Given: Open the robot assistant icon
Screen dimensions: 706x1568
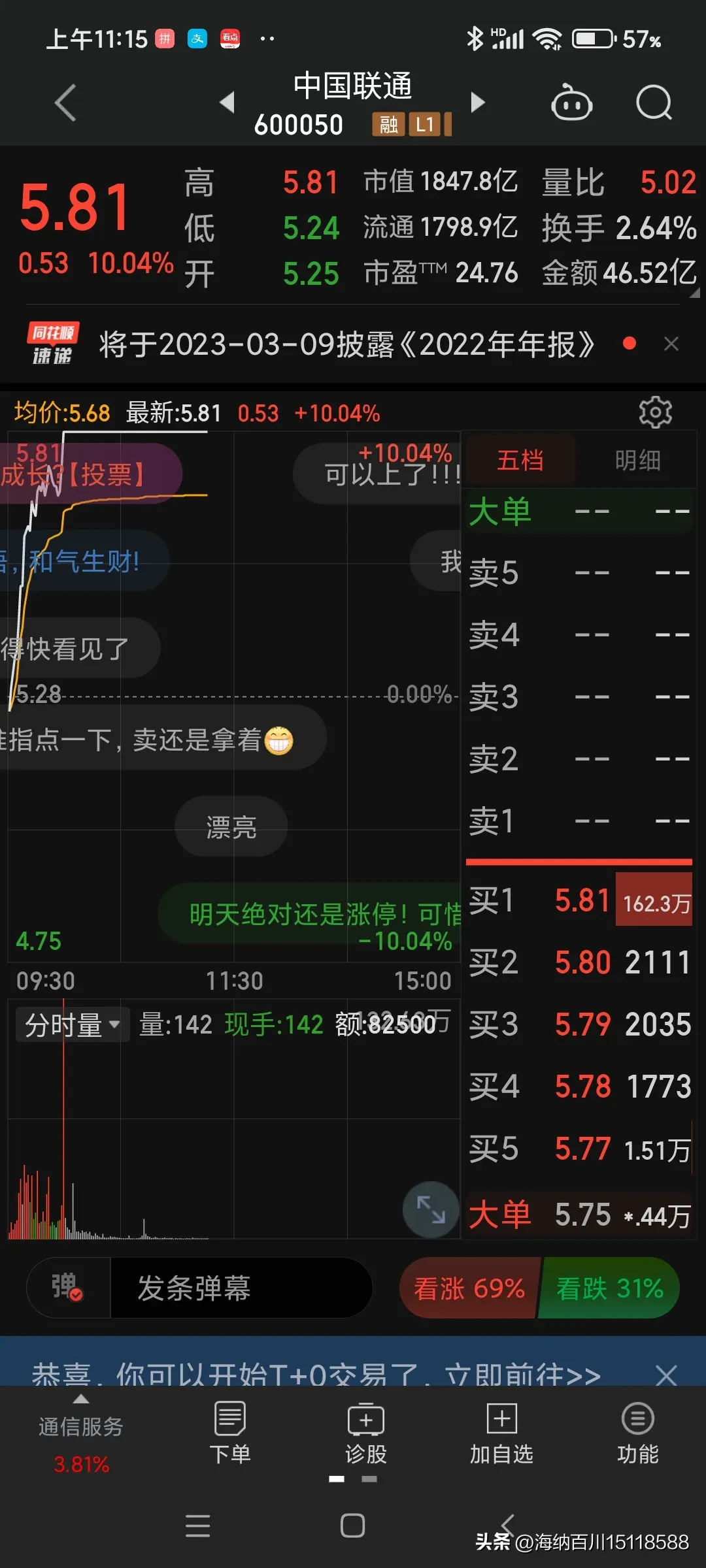Looking at the screenshot, I should click(x=571, y=103).
